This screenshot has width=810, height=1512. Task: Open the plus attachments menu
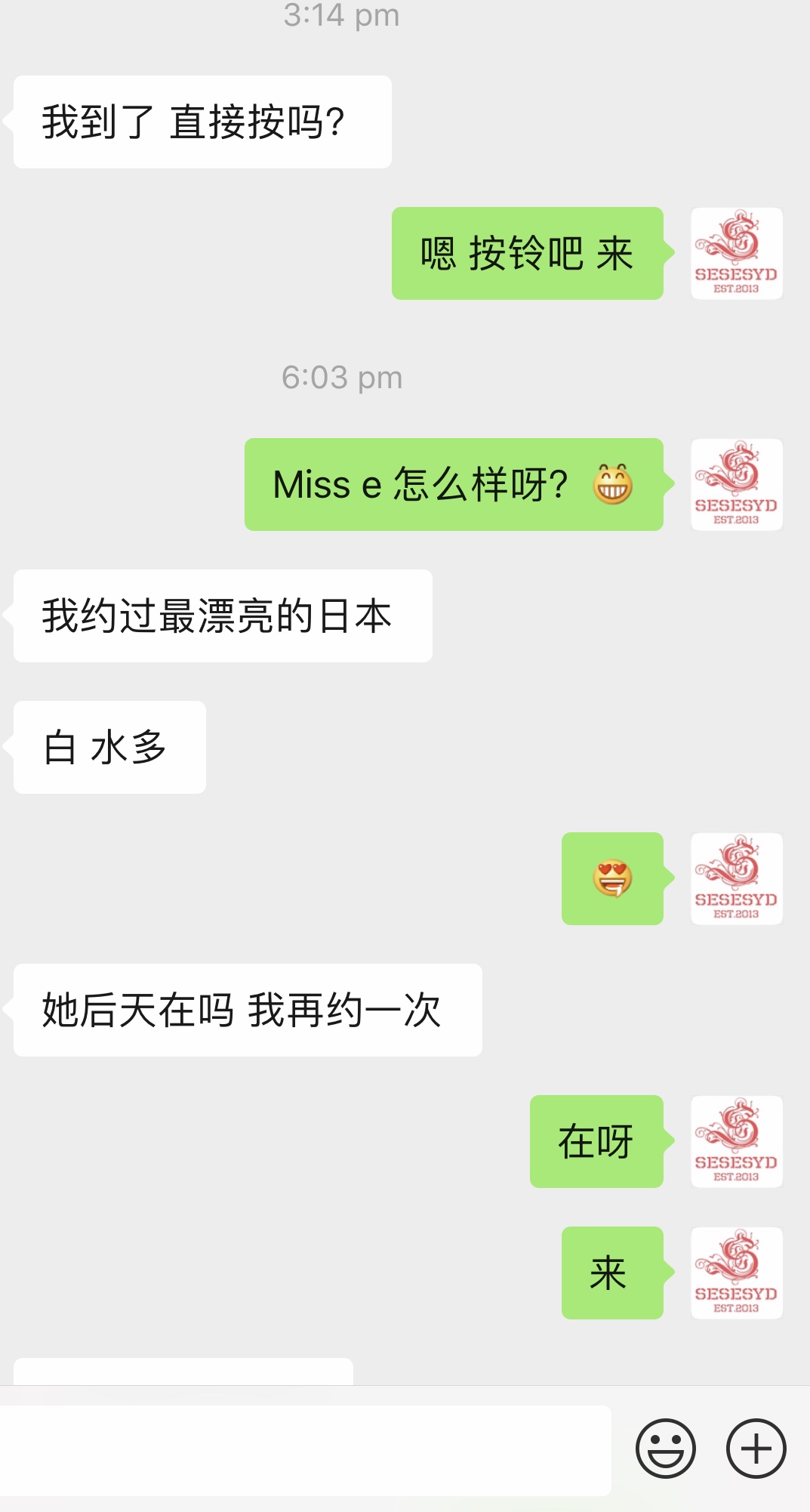coord(756,1449)
